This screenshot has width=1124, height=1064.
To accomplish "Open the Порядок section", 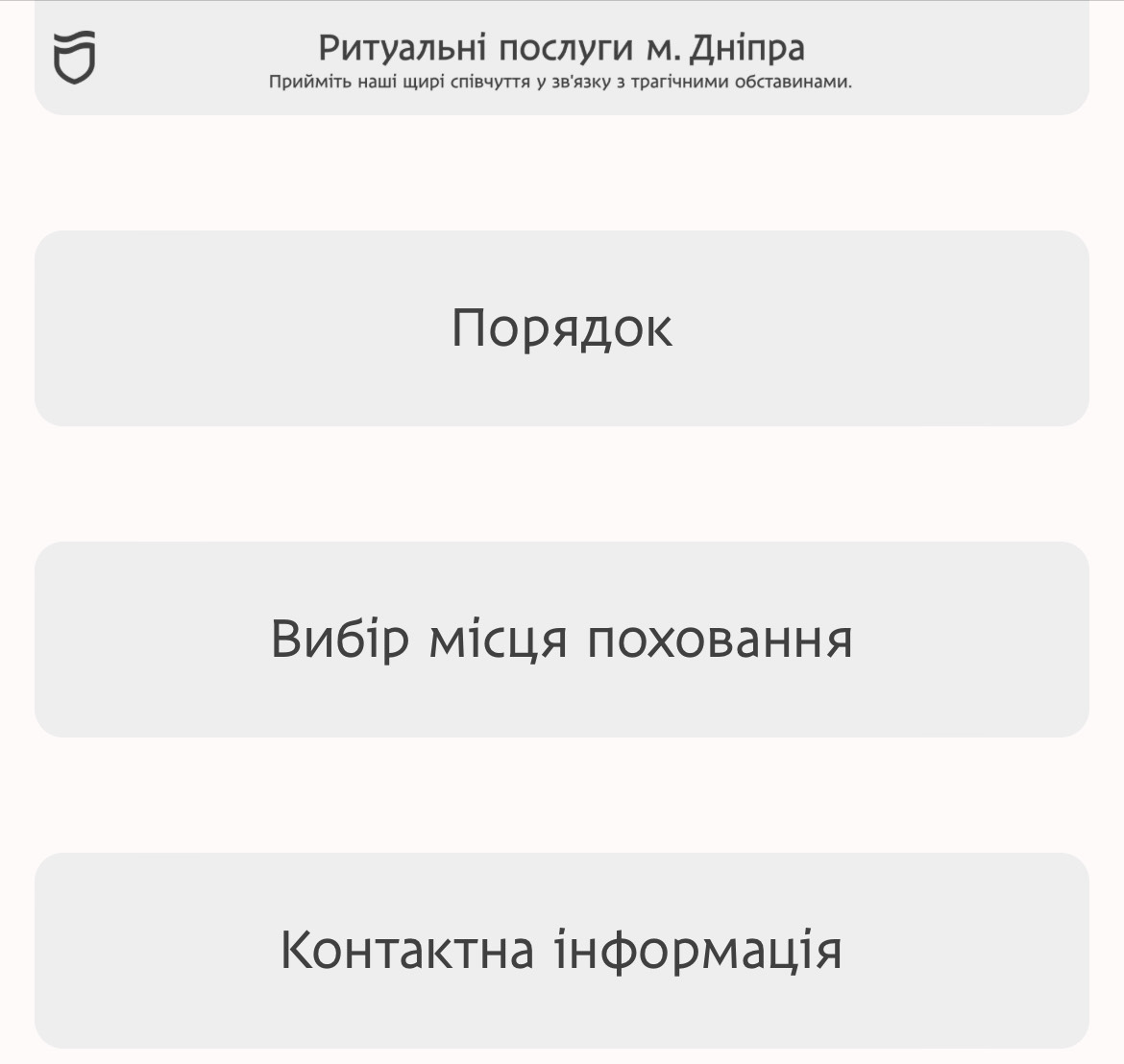I will [562, 328].
